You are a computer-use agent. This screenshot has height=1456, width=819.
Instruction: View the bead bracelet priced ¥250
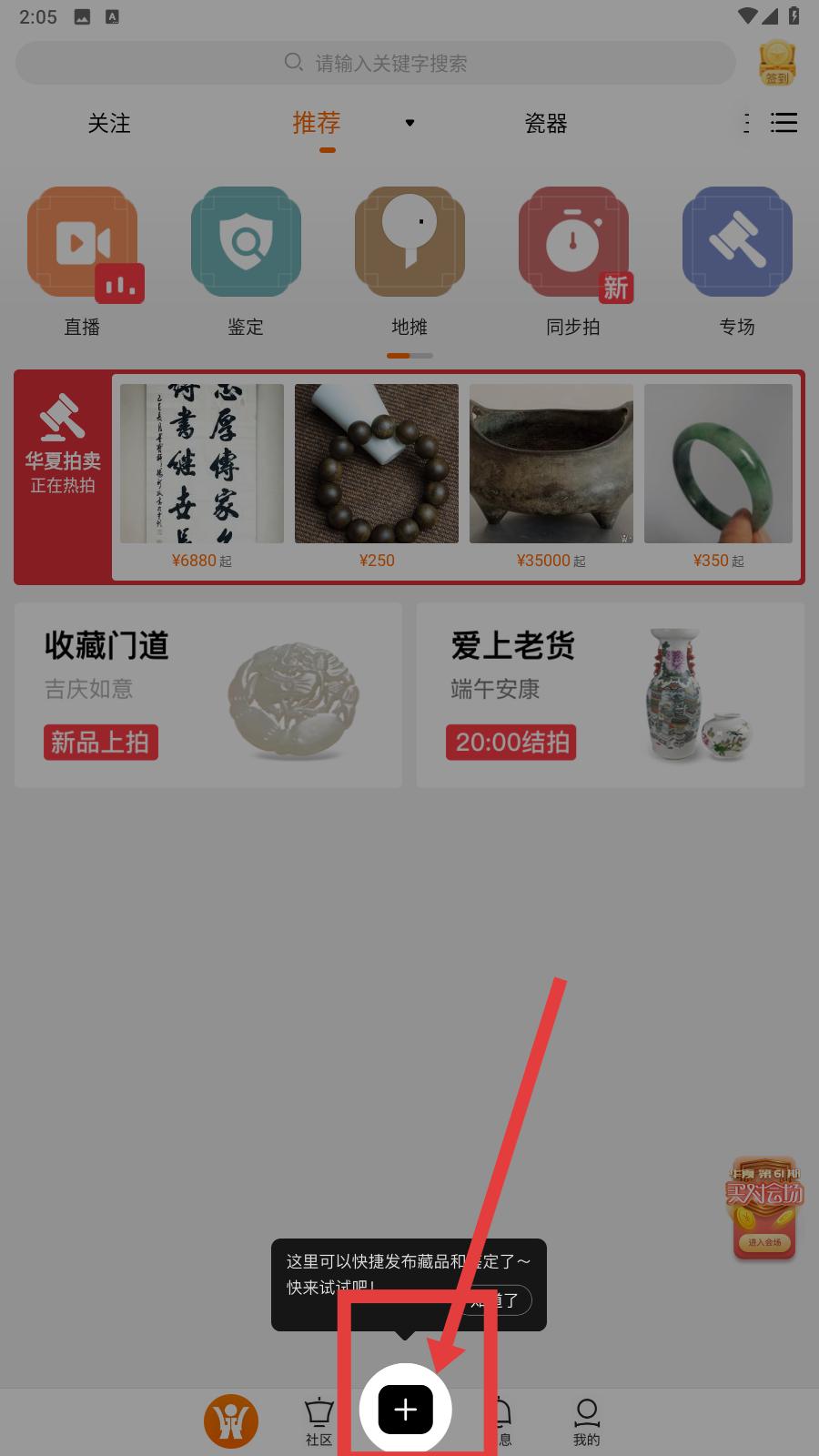point(377,477)
